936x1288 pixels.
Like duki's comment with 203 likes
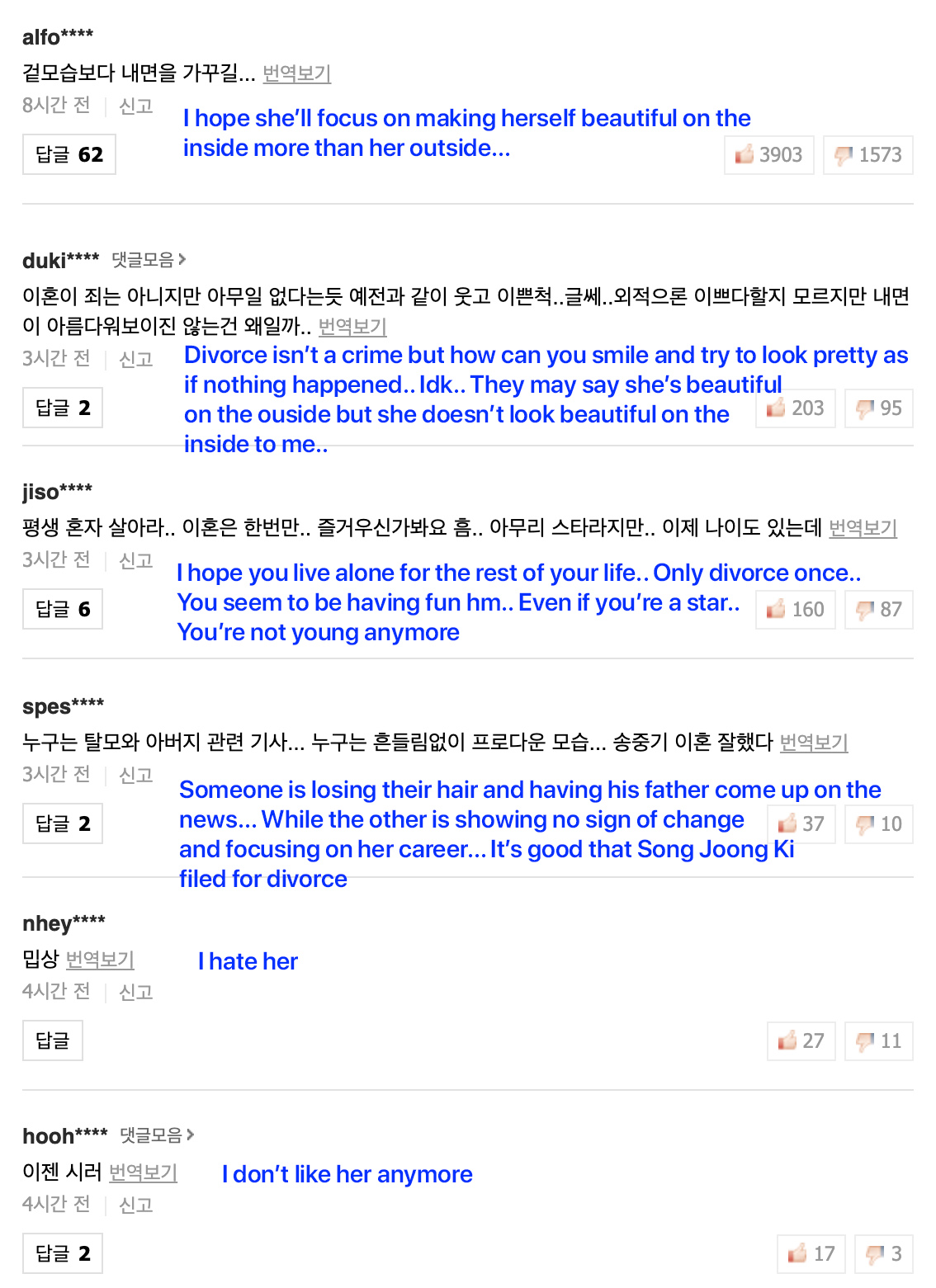[x=795, y=408]
